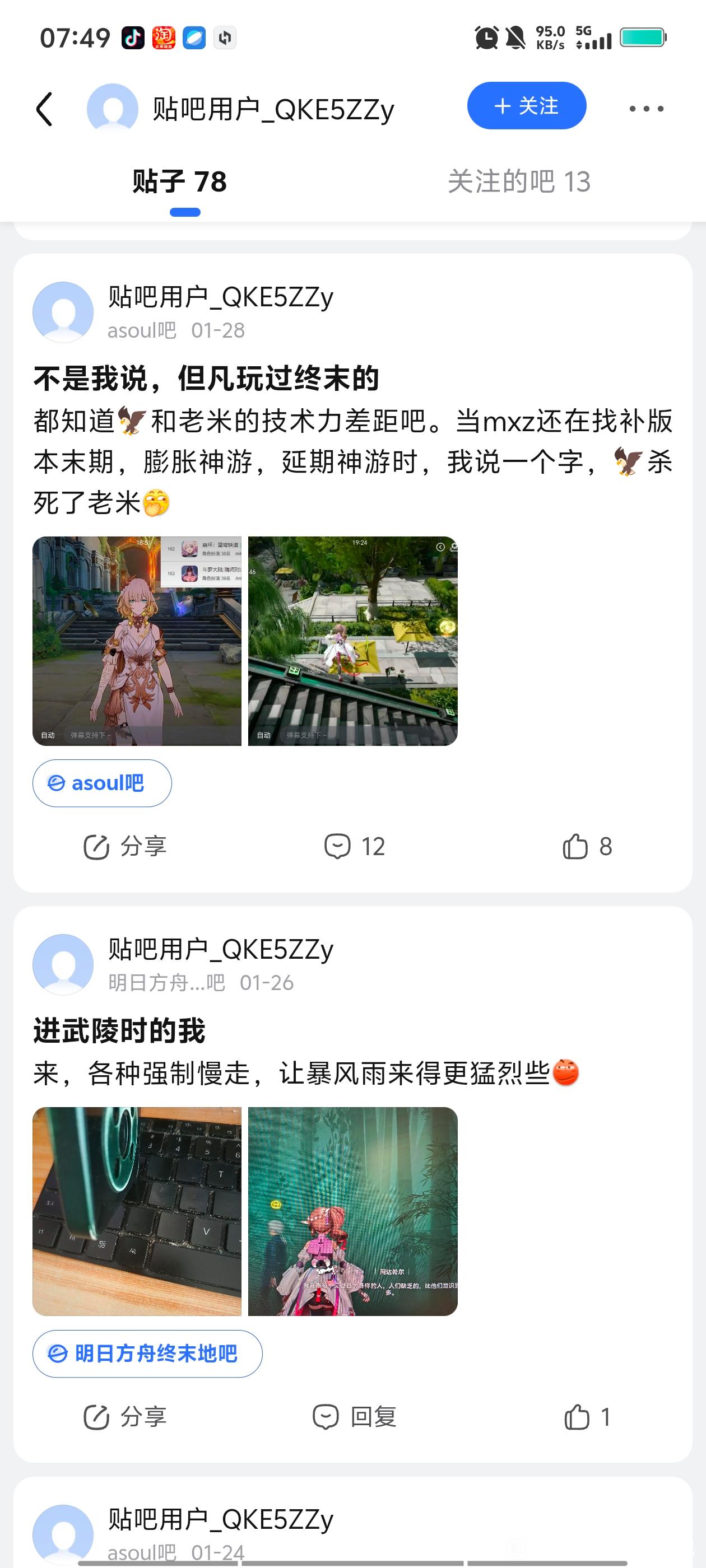Open the post 进武陵时的我
Image resolution: width=706 pixels, height=1568 pixels.
click(x=119, y=1031)
